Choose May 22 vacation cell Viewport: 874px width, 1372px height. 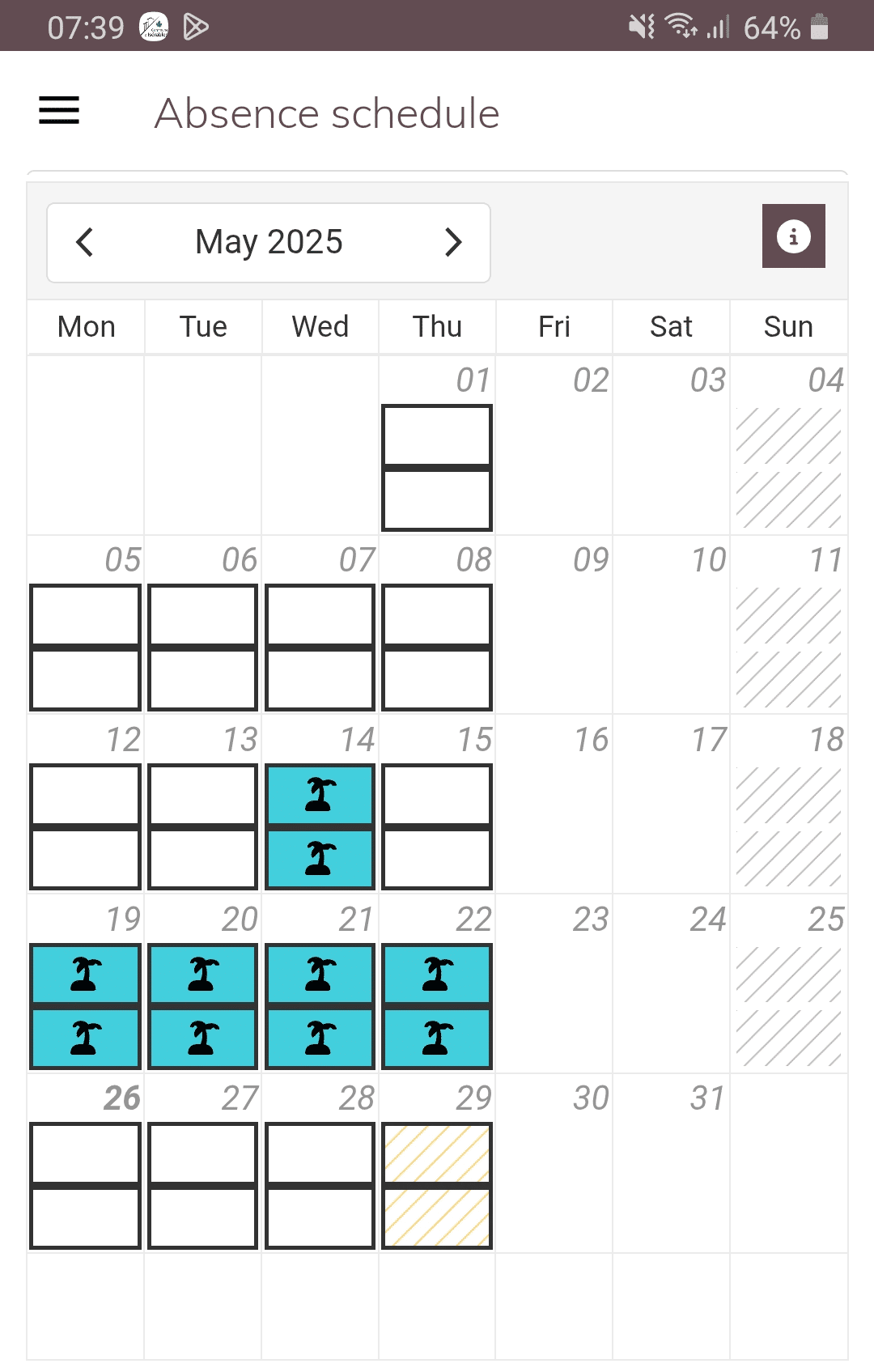(437, 1006)
